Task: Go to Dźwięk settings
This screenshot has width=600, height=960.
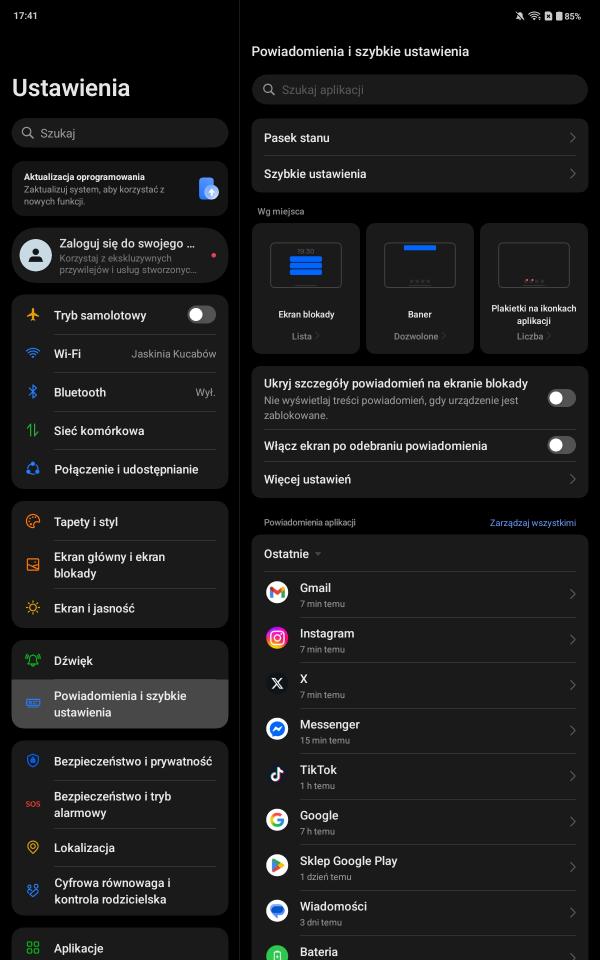Action: coord(120,661)
